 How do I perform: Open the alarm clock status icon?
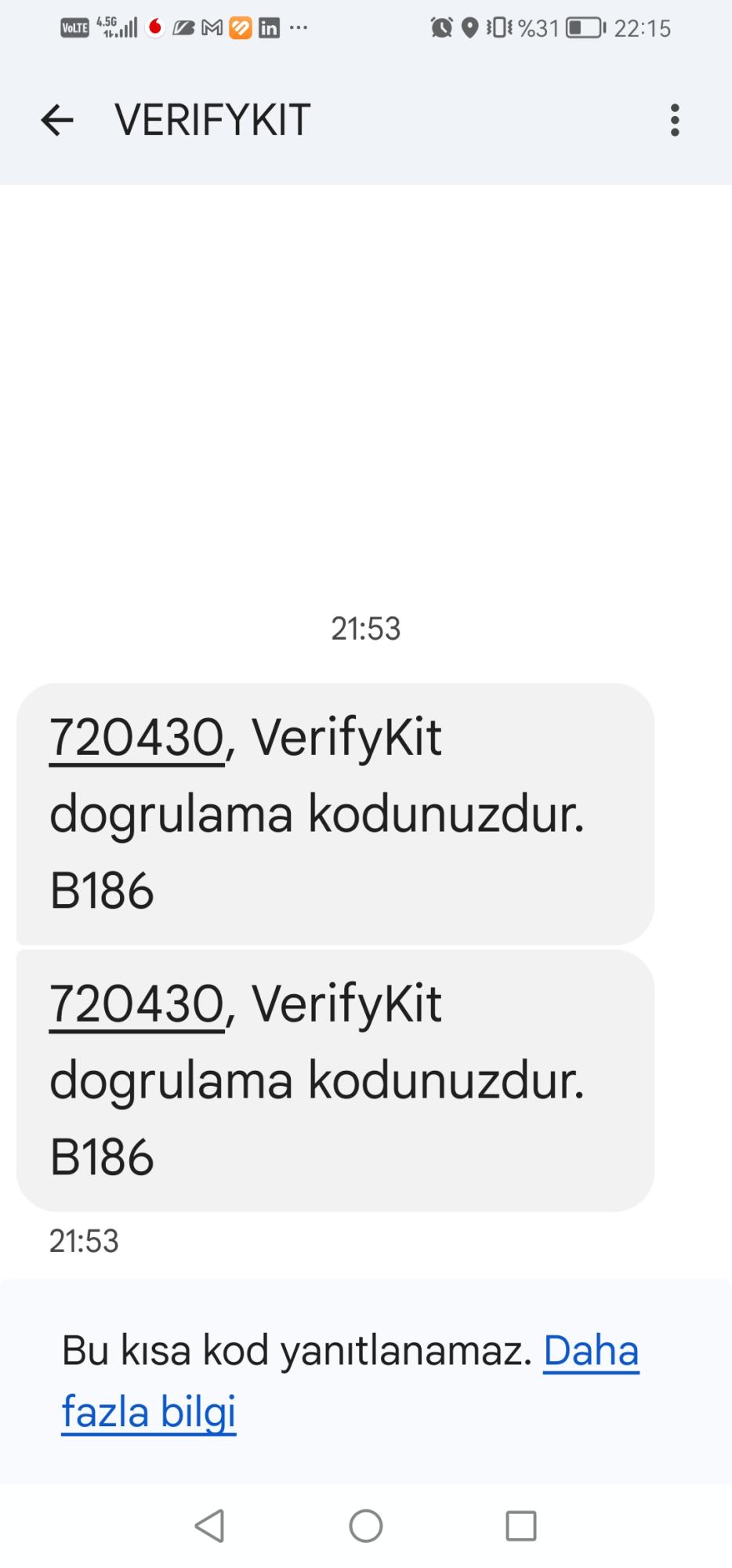(440, 27)
